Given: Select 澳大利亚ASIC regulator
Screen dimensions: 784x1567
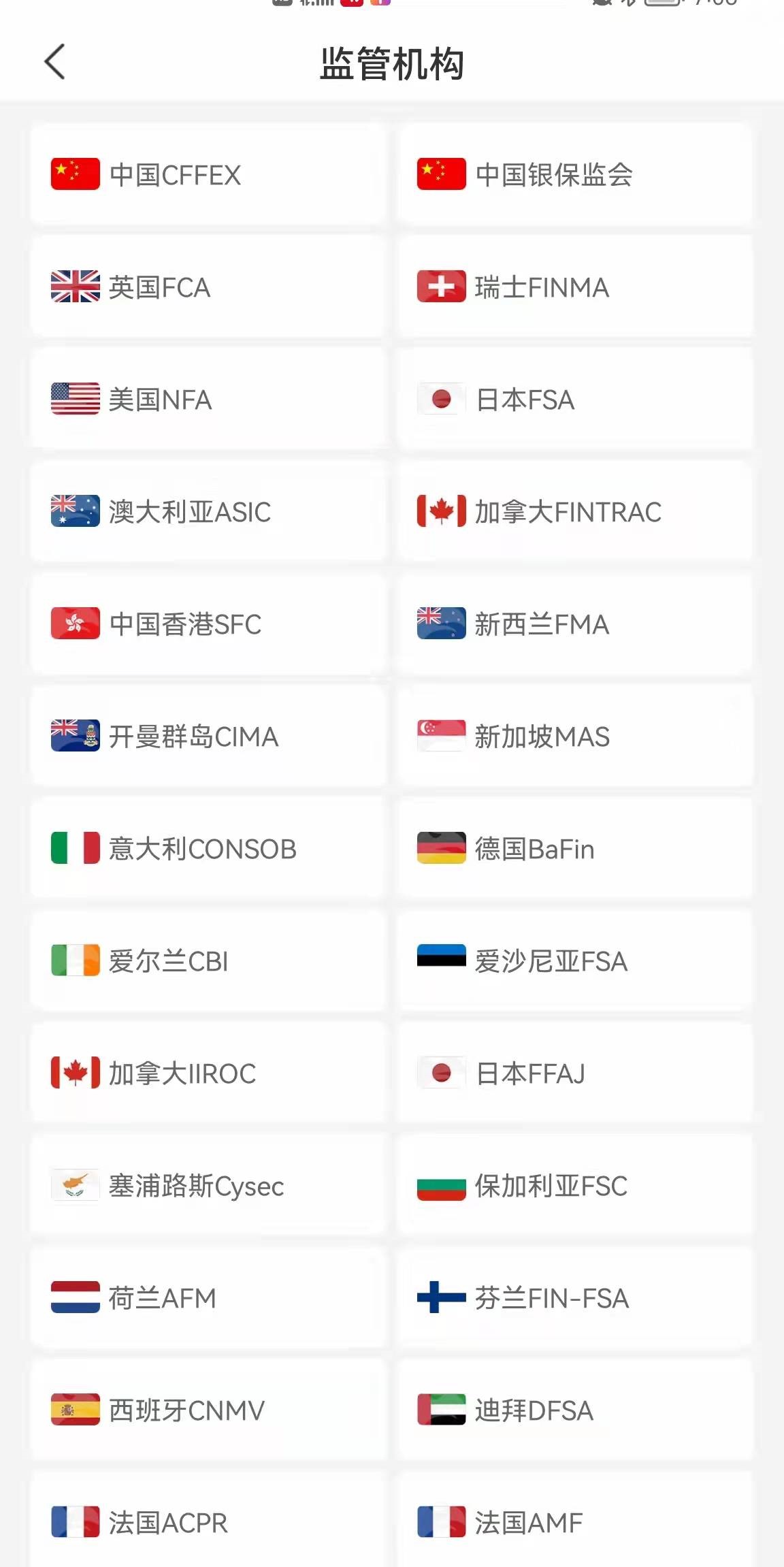Looking at the screenshot, I should click(x=208, y=512).
